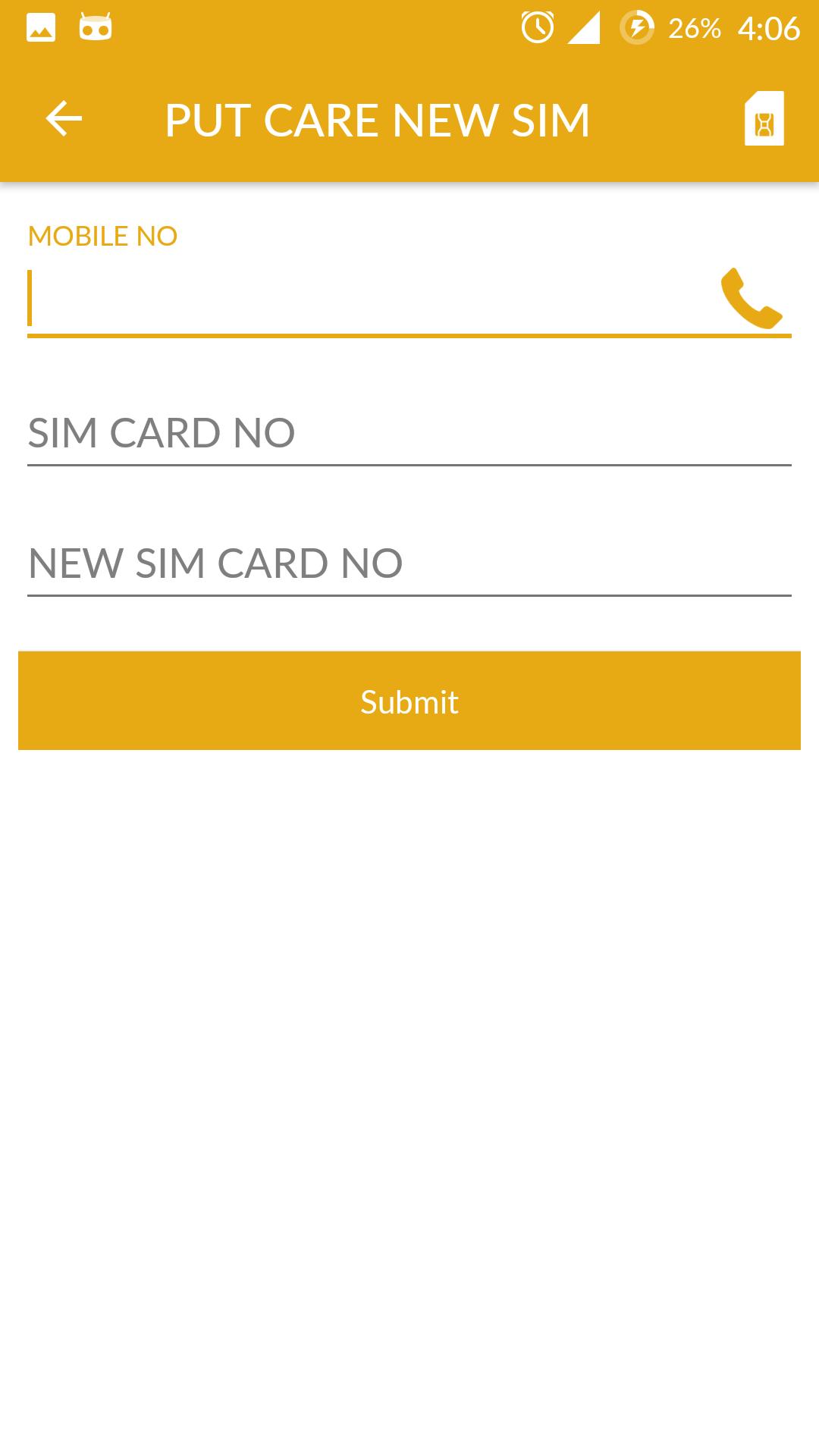The image size is (819, 1456).
Task: Tap the phone icon beside Mobile No
Action: [x=751, y=298]
